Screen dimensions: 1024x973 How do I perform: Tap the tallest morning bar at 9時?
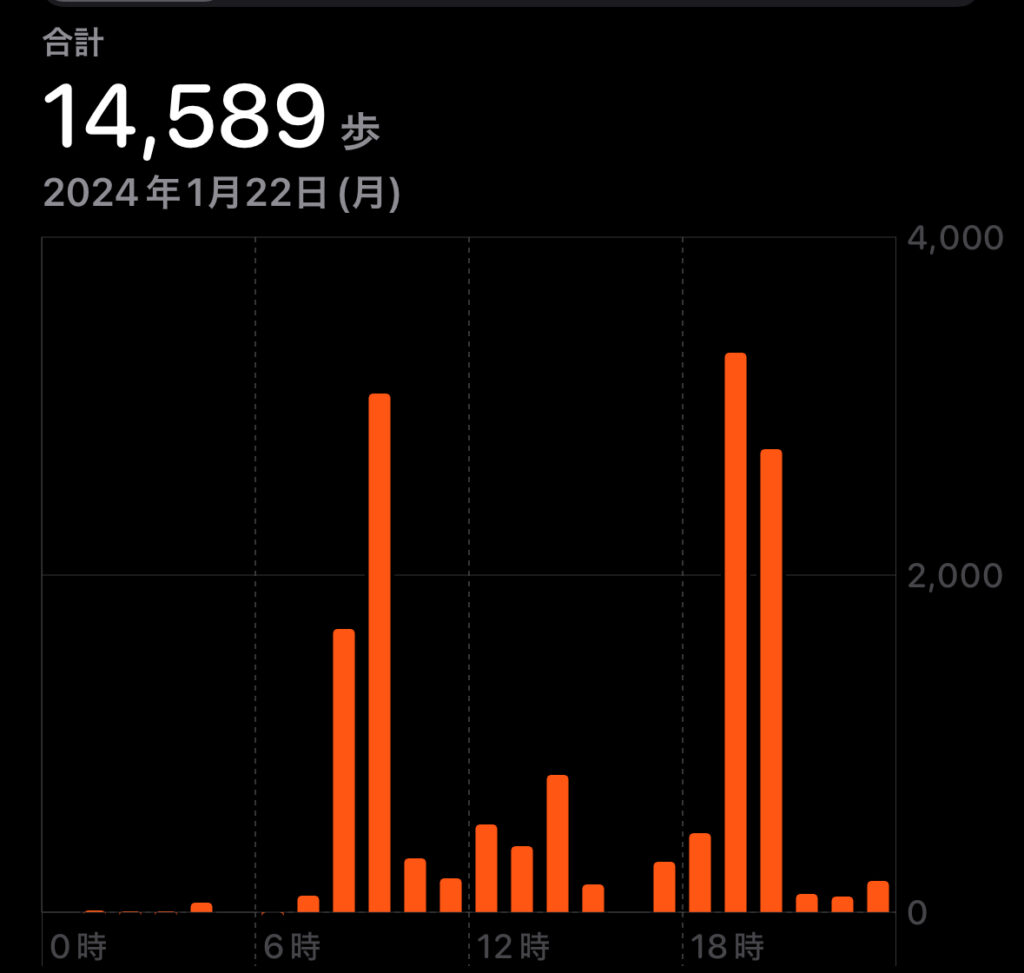tap(380, 652)
